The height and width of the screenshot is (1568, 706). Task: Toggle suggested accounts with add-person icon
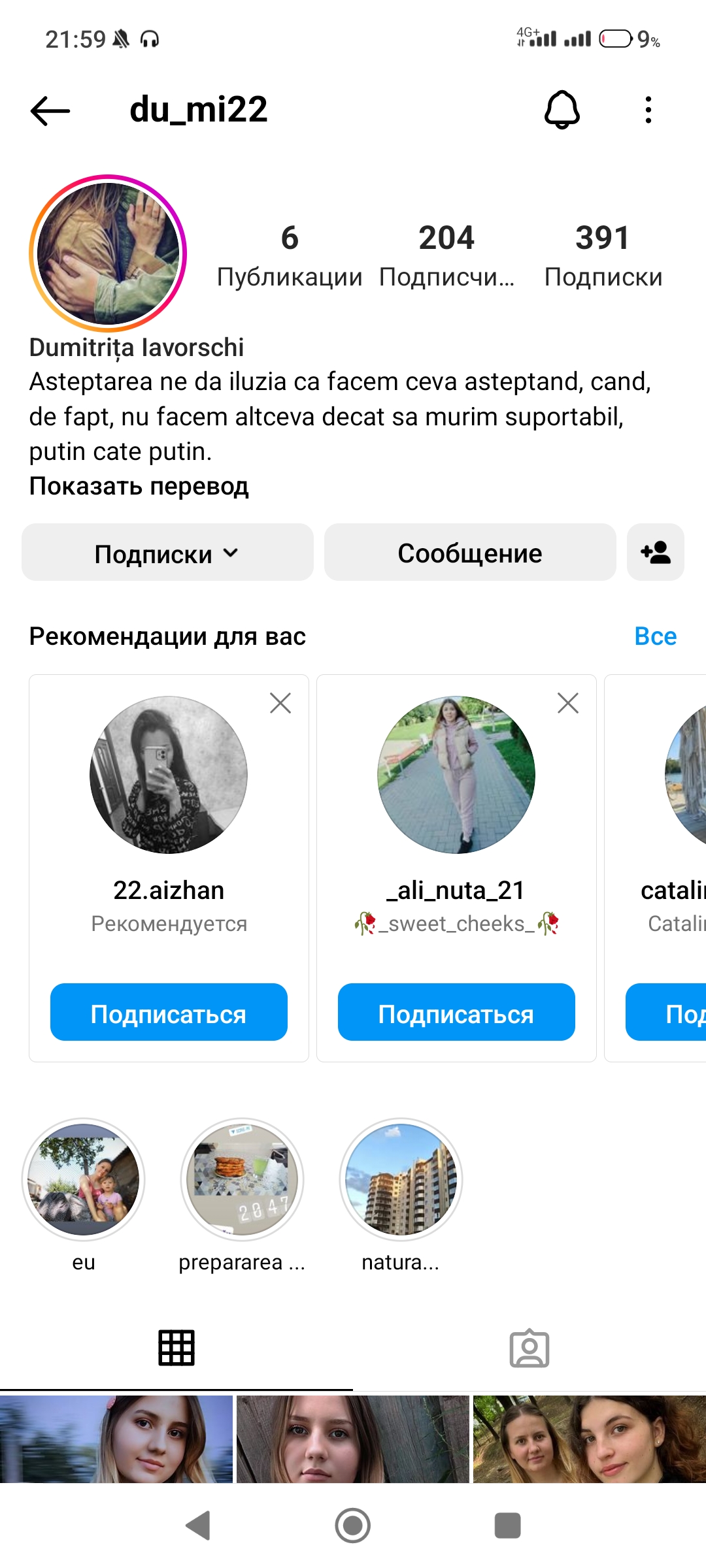tap(656, 553)
